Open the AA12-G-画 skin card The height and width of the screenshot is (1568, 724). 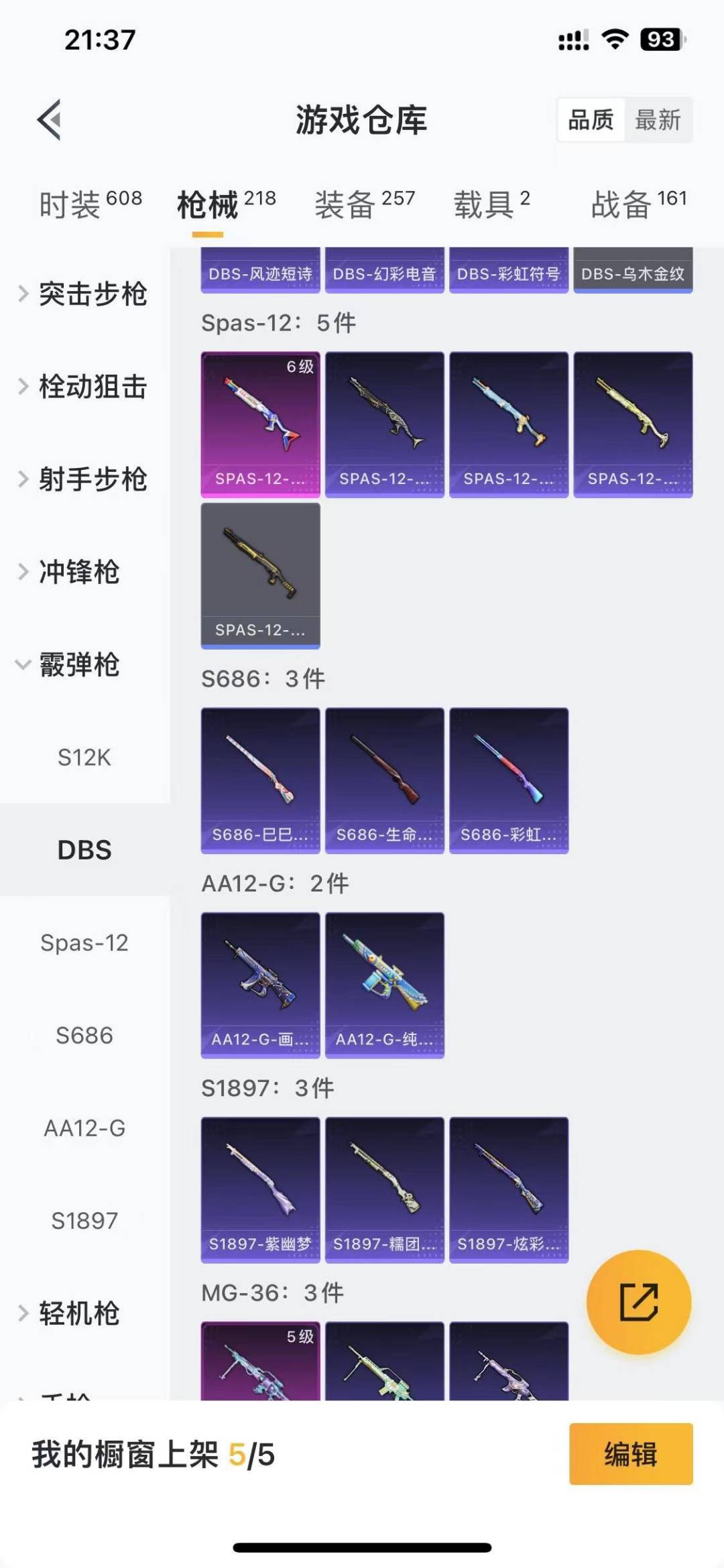[x=260, y=984]
